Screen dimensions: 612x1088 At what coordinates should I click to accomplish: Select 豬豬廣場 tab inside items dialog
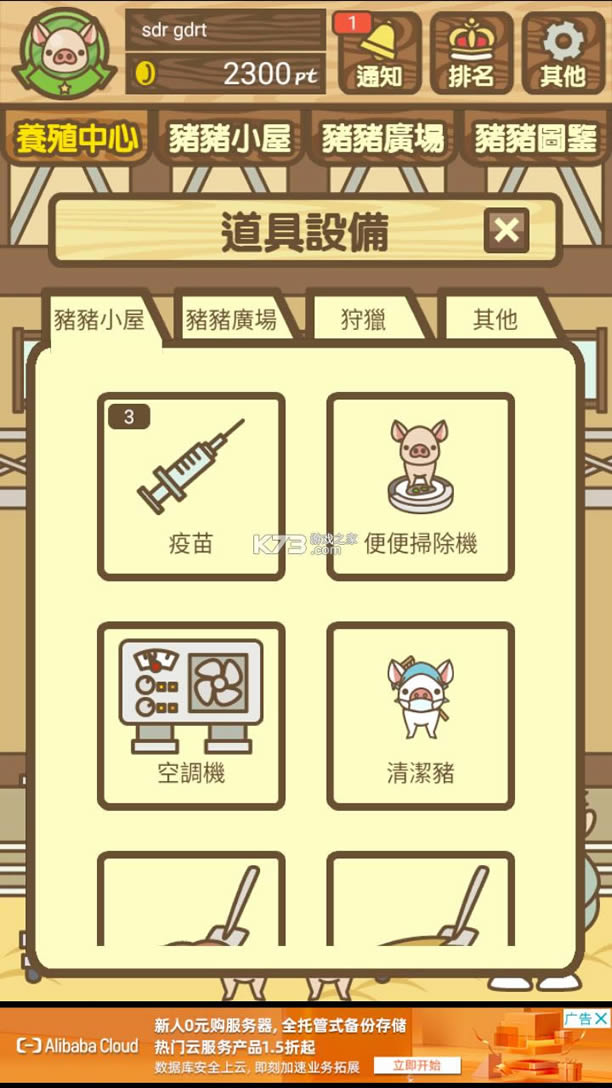tap(232, 320)
